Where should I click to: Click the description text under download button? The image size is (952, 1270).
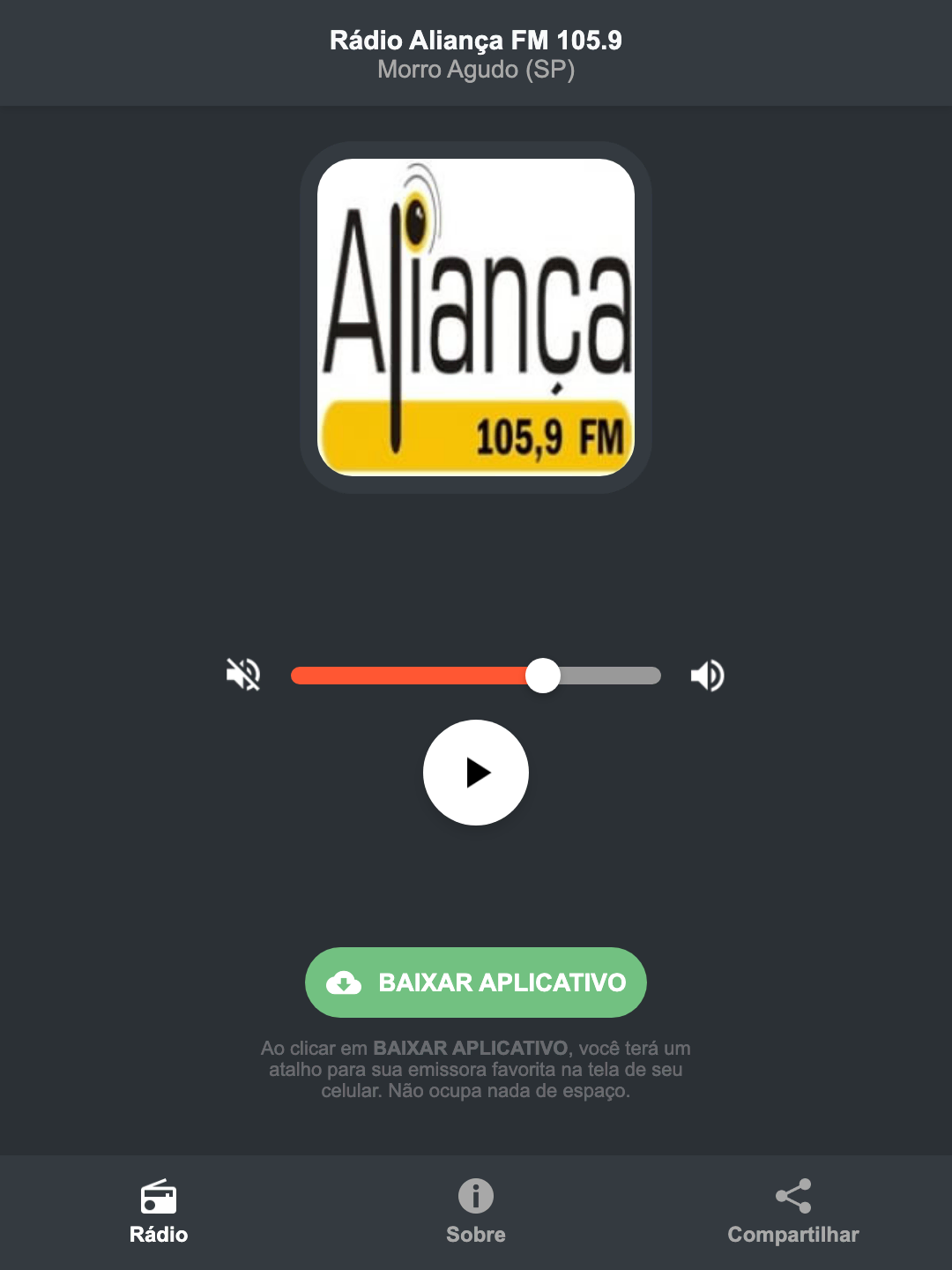pos(475,1071)
